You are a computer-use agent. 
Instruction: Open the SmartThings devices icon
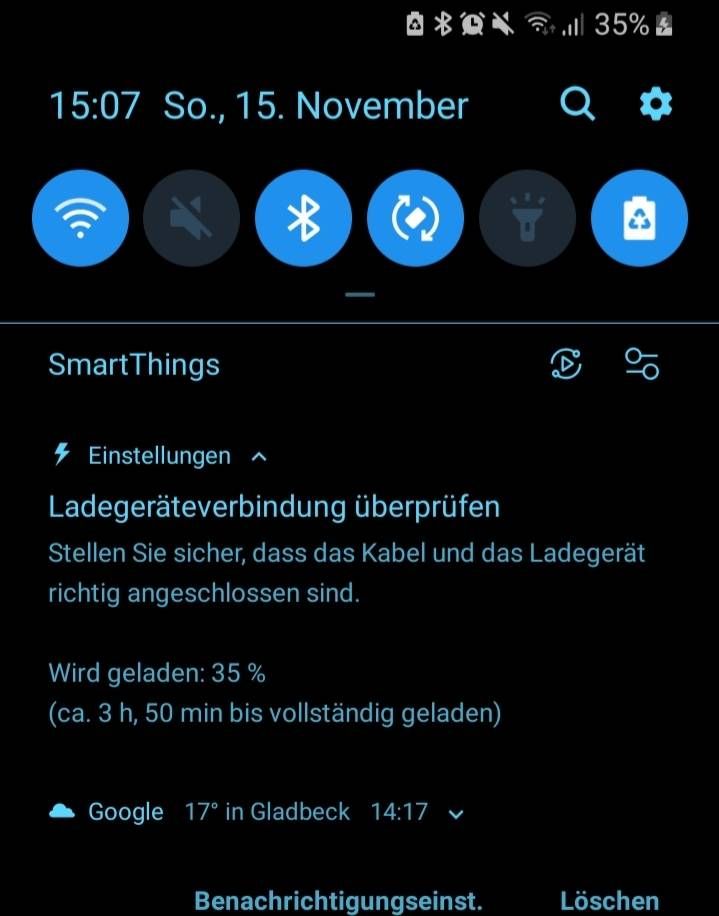tap(641, 364)
